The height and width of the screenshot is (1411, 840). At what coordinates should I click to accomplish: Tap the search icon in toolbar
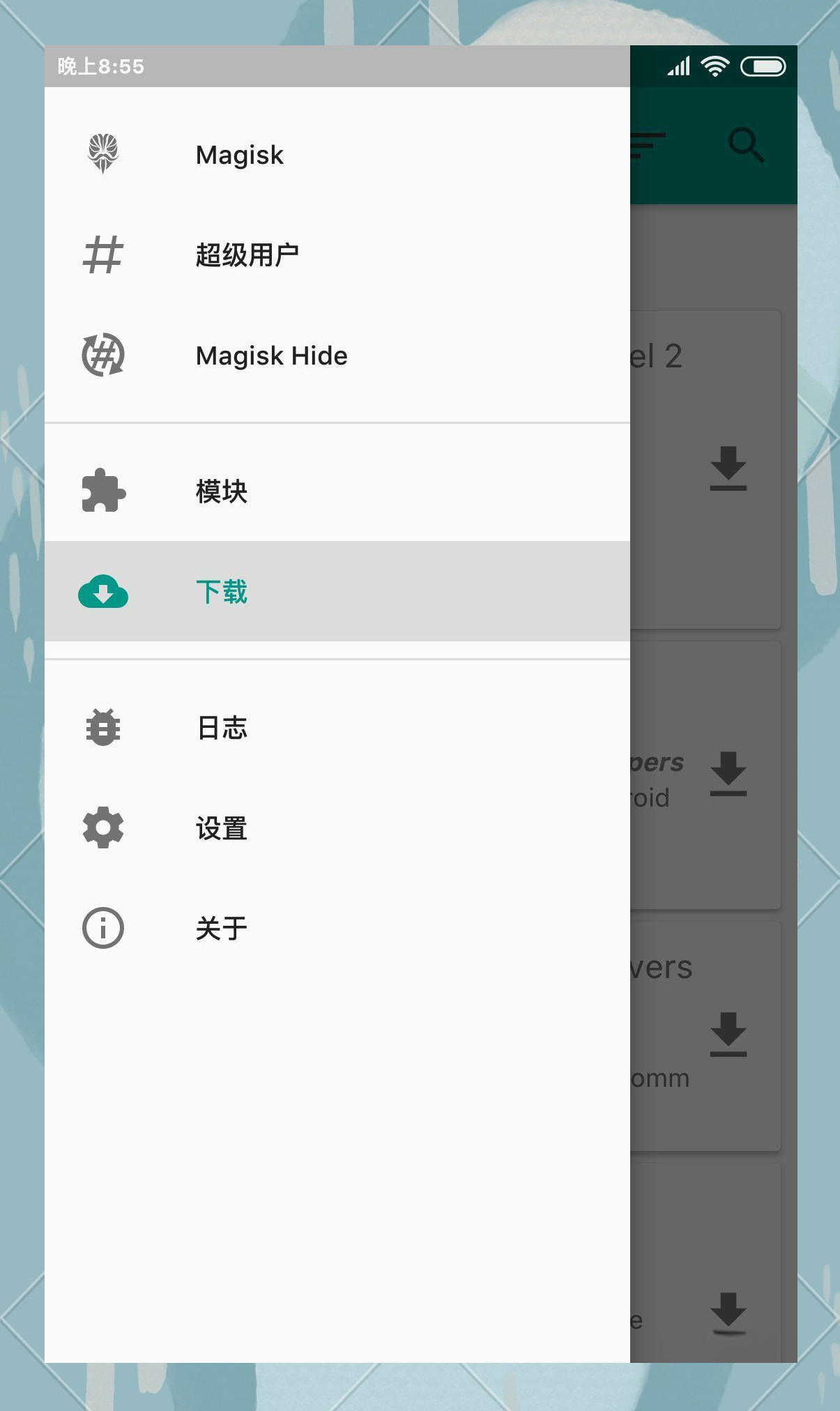click(x=746, y=145)
